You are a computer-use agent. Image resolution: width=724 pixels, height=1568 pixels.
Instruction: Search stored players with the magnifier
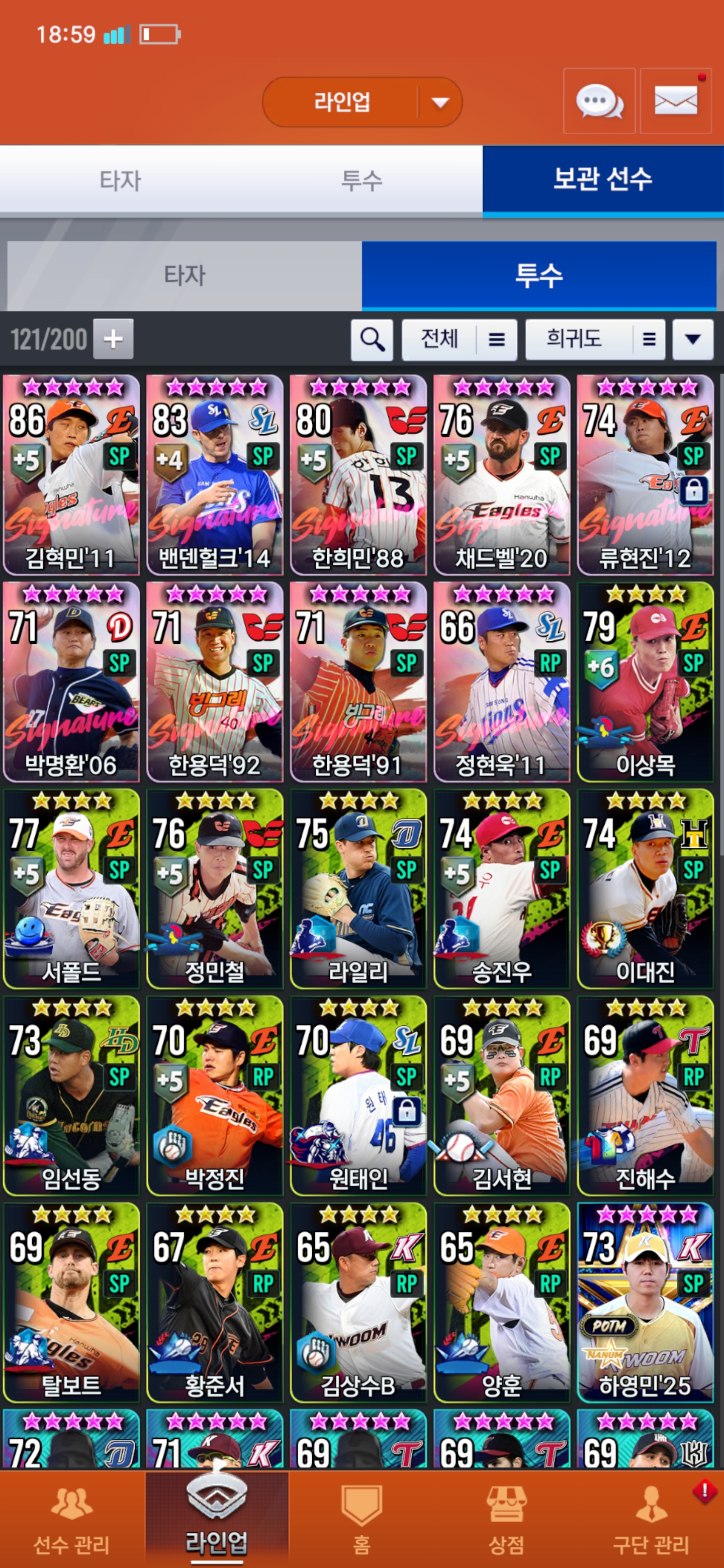[372, 340]
